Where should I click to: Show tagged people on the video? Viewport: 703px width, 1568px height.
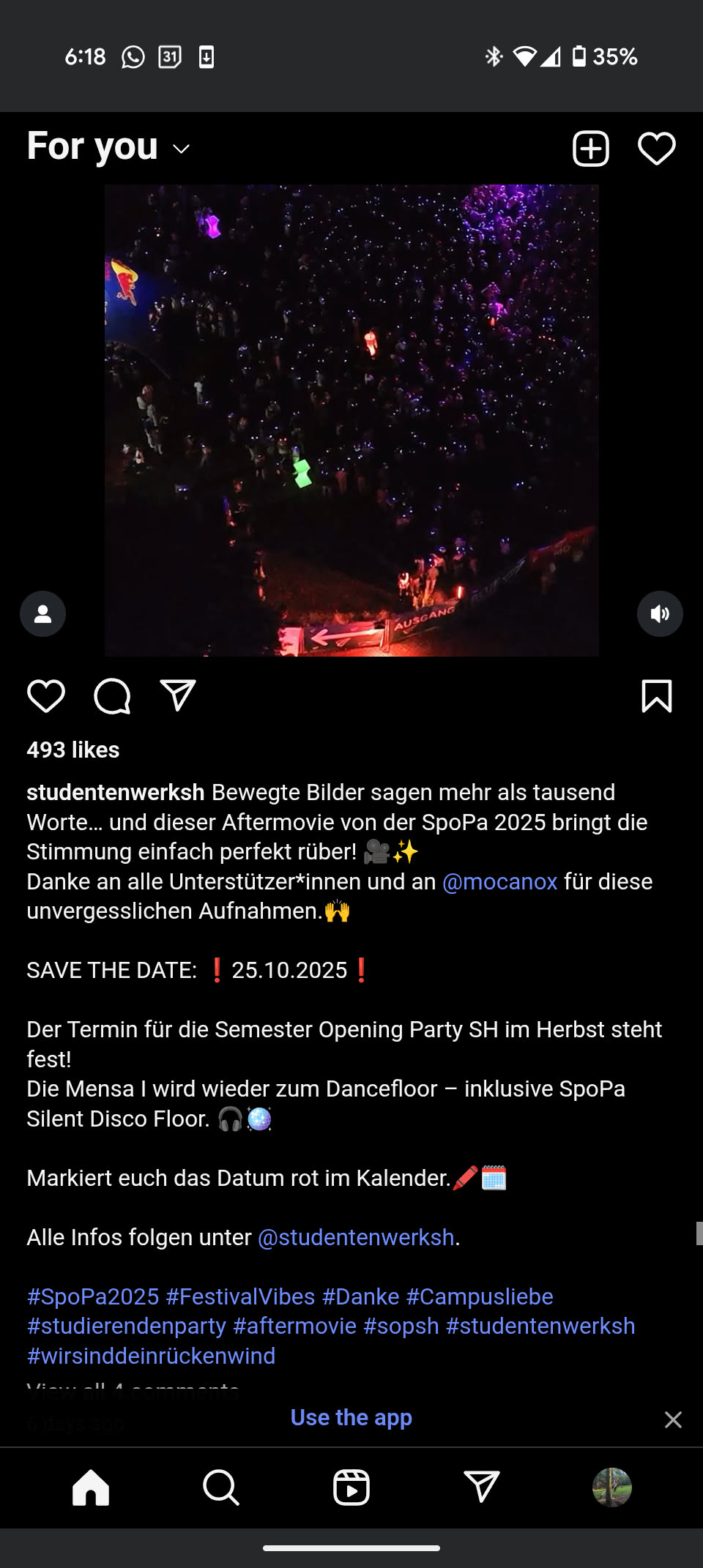tap(42, 613)
